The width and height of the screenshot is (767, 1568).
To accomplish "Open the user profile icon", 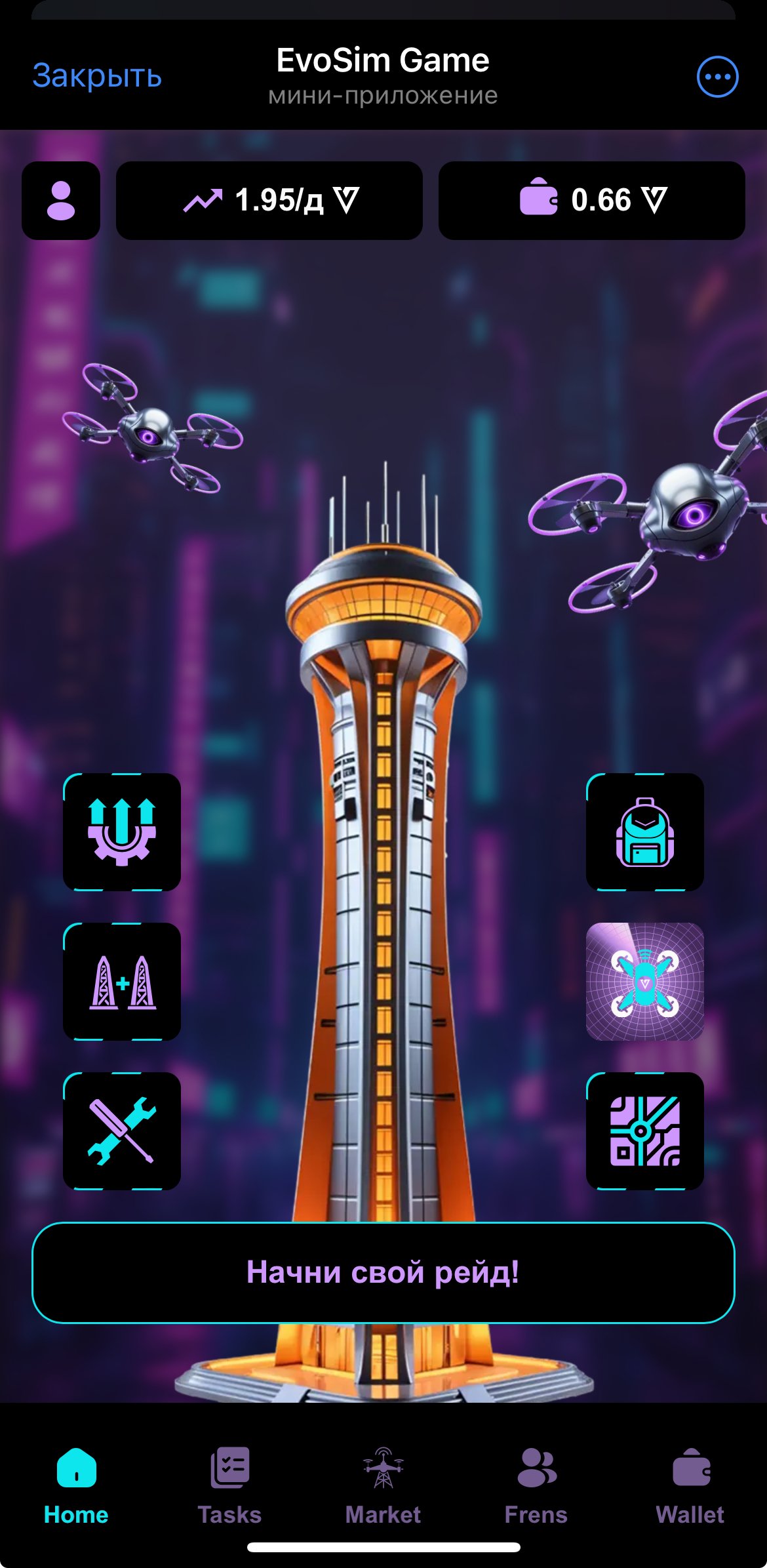I will pyautogui.click(x=61, y=201).
